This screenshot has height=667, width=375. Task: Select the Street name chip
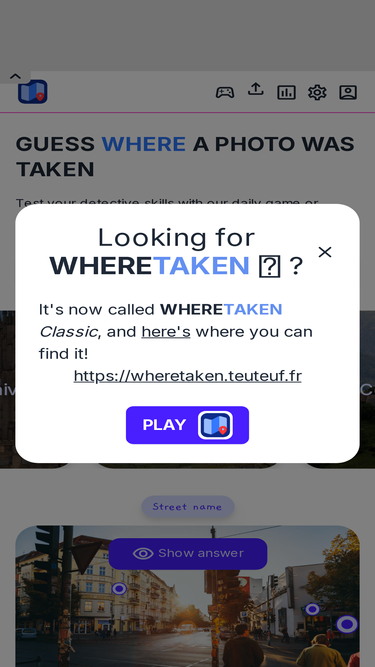pyautogui.click(x=188, y=507)
